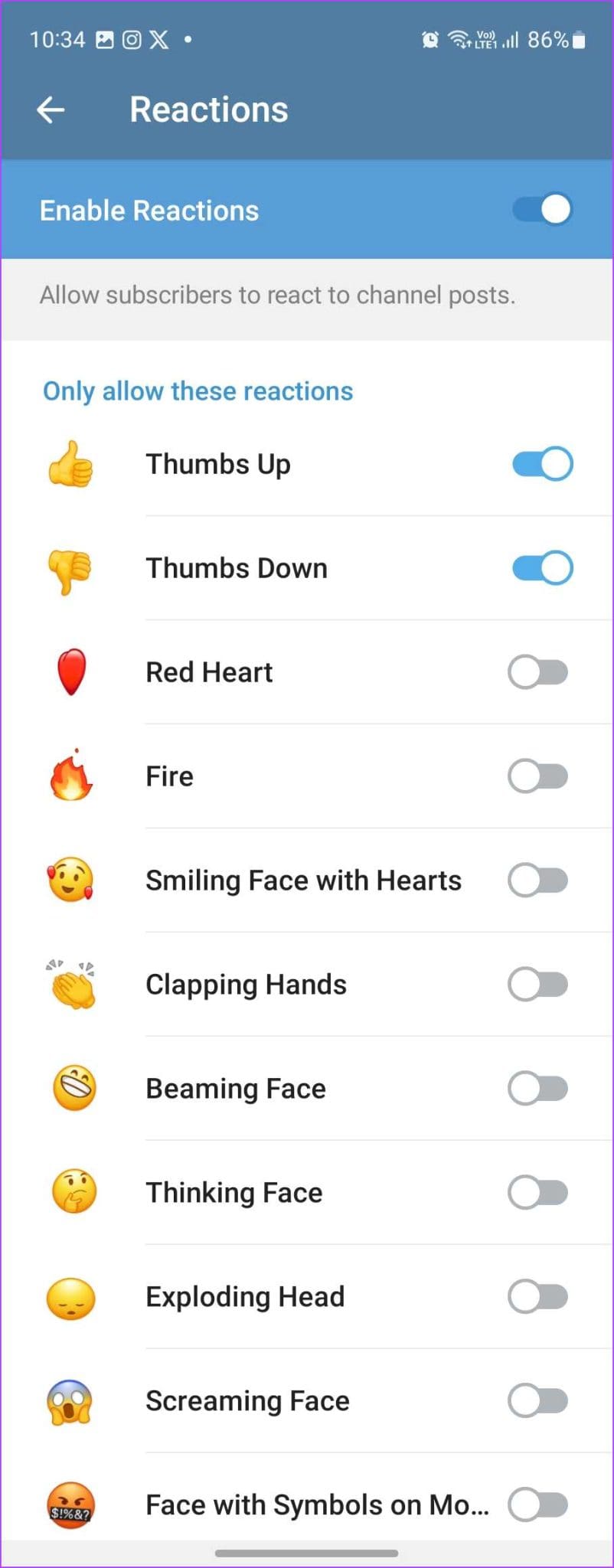The width and height of the screenshot is (614, 1568).
Task: Click the Face with Symbols emoji icon
Action: pyautogui.click(x=71, y=1504)
